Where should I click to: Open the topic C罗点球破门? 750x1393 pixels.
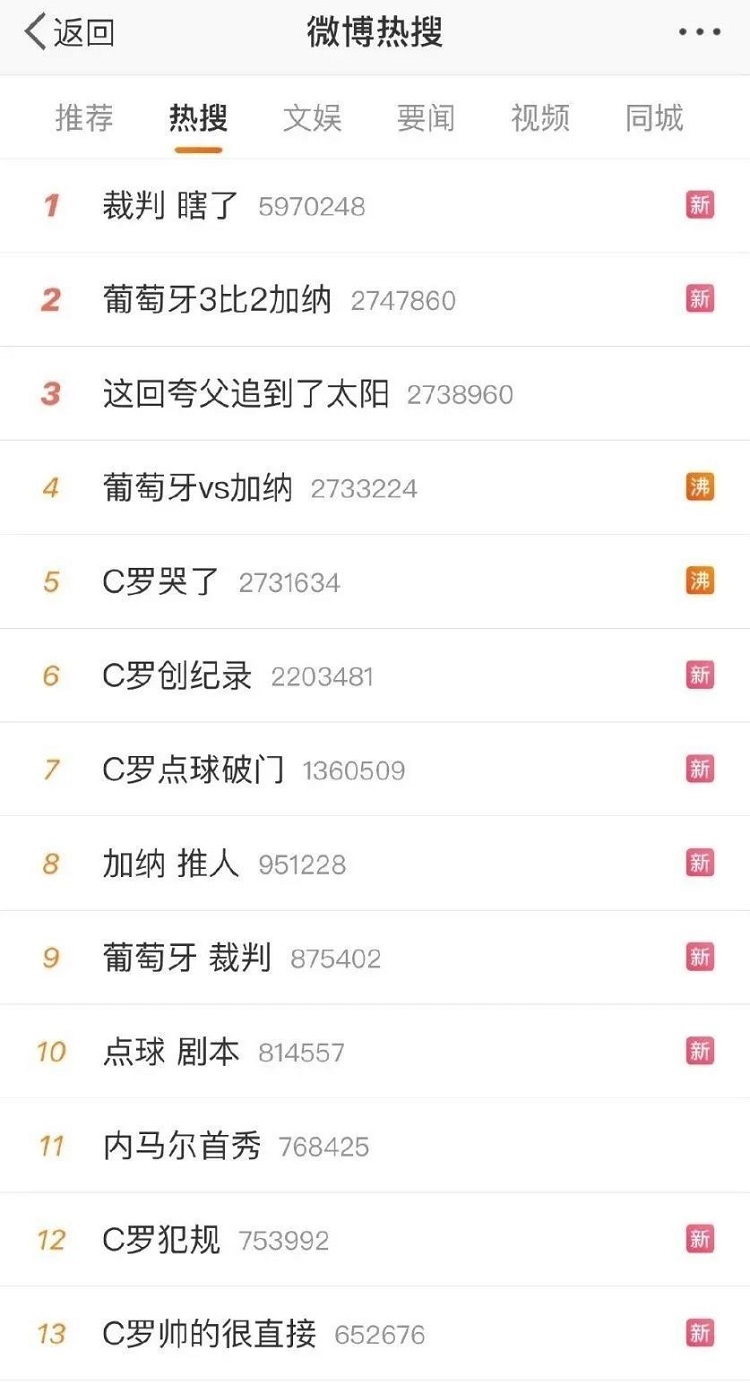(x=193, y=770)
